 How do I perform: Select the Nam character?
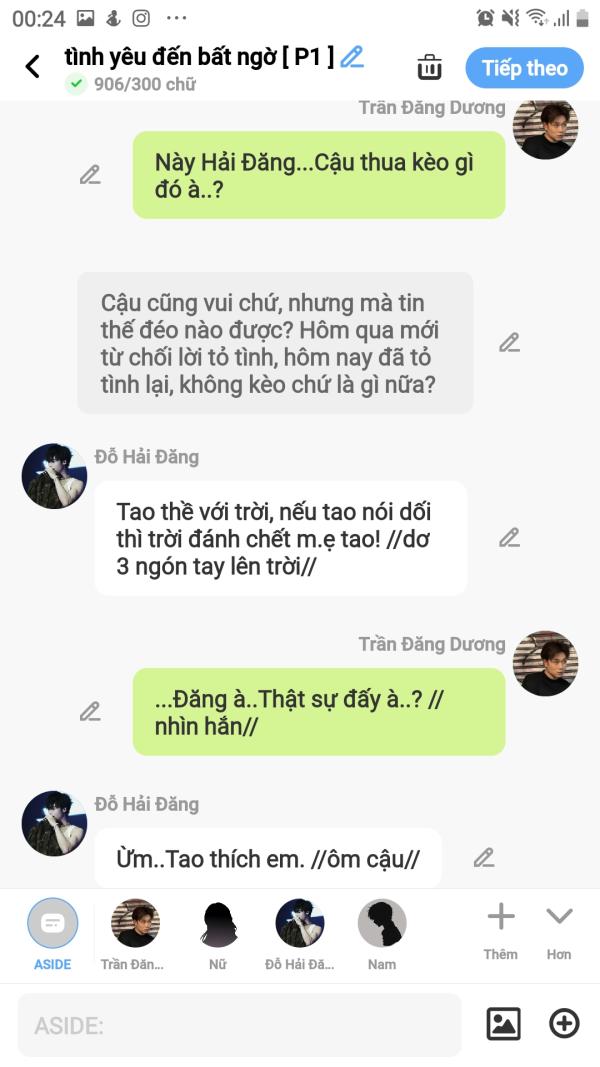(382, 932)
